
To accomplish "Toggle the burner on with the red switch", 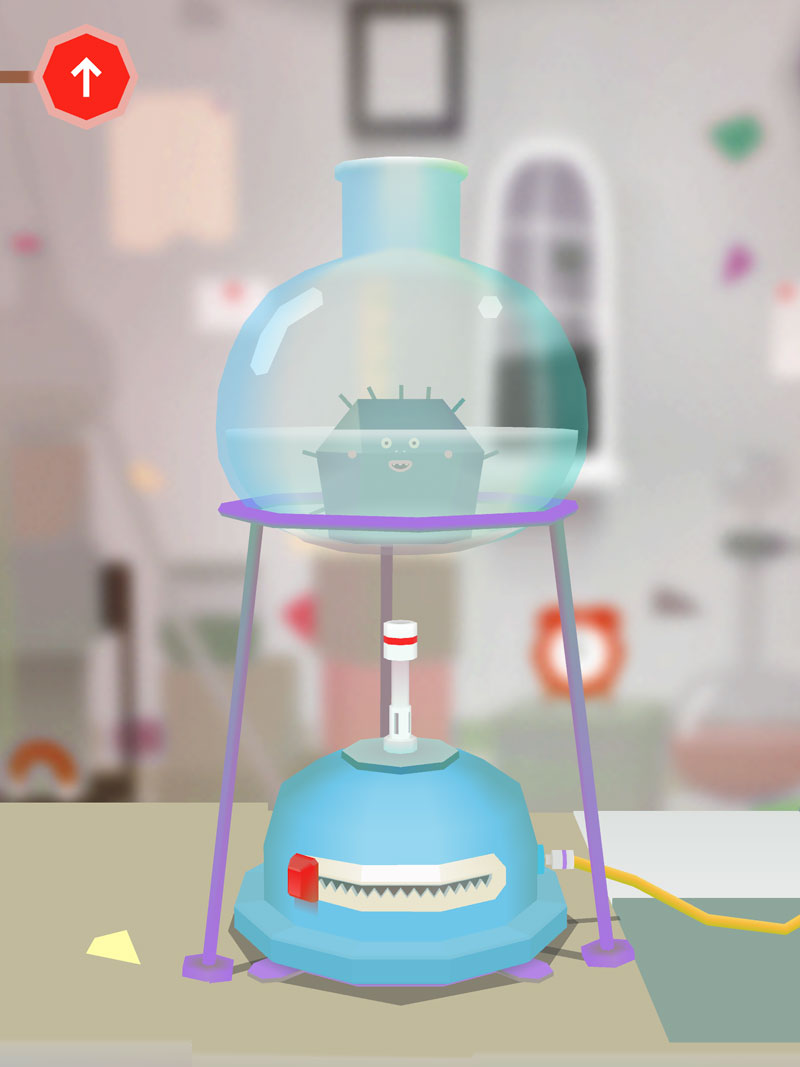I will [x=301, y=878].
